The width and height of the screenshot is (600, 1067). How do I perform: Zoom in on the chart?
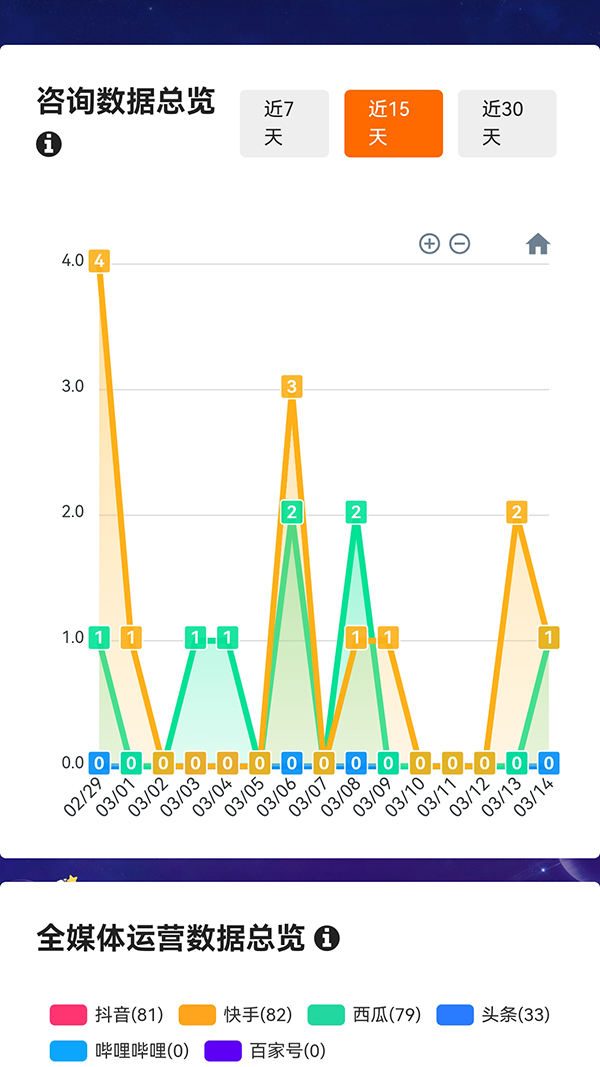429,244
